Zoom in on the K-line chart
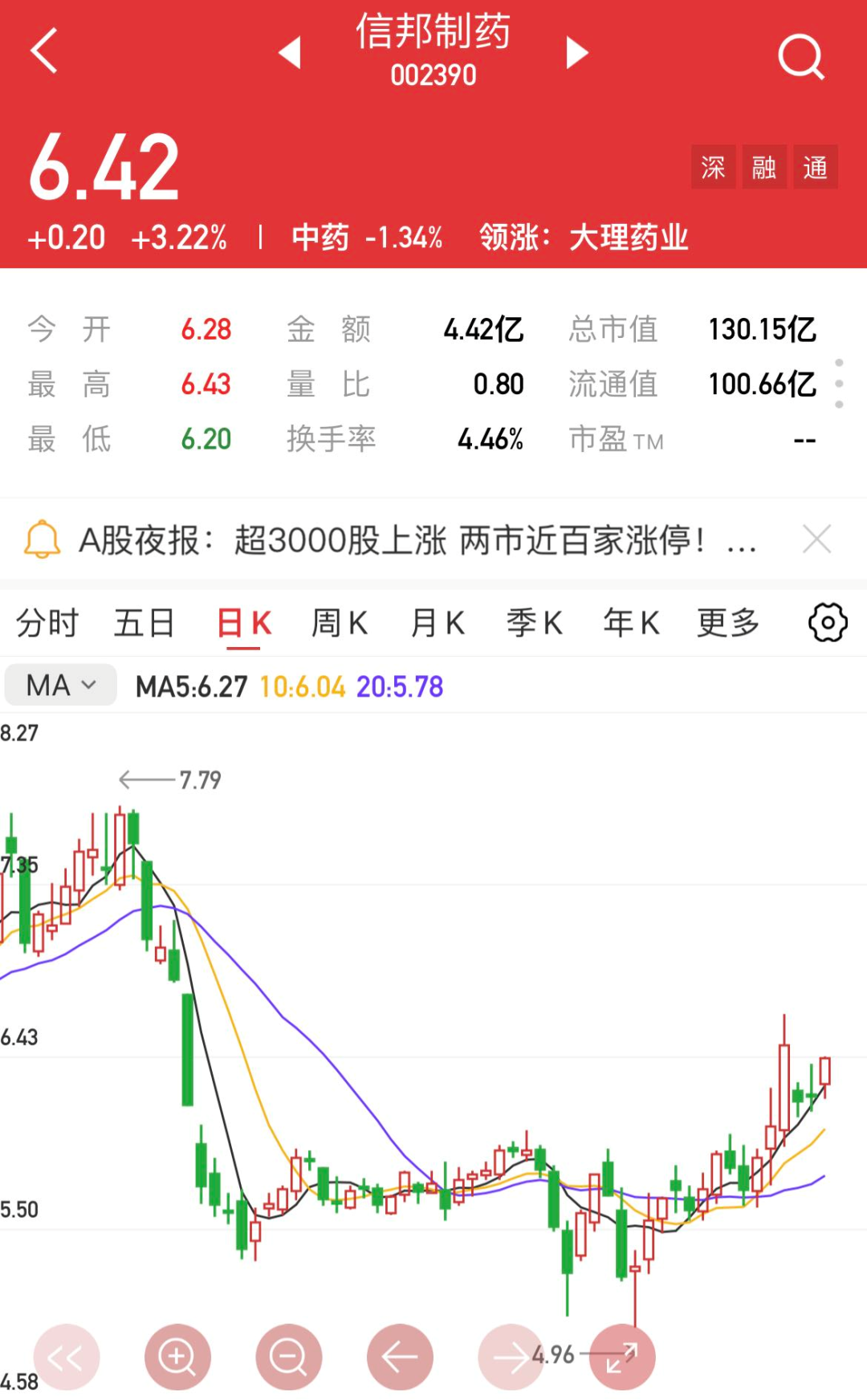The width and height of the screenshot is (867, 1400). [177, 1357]
